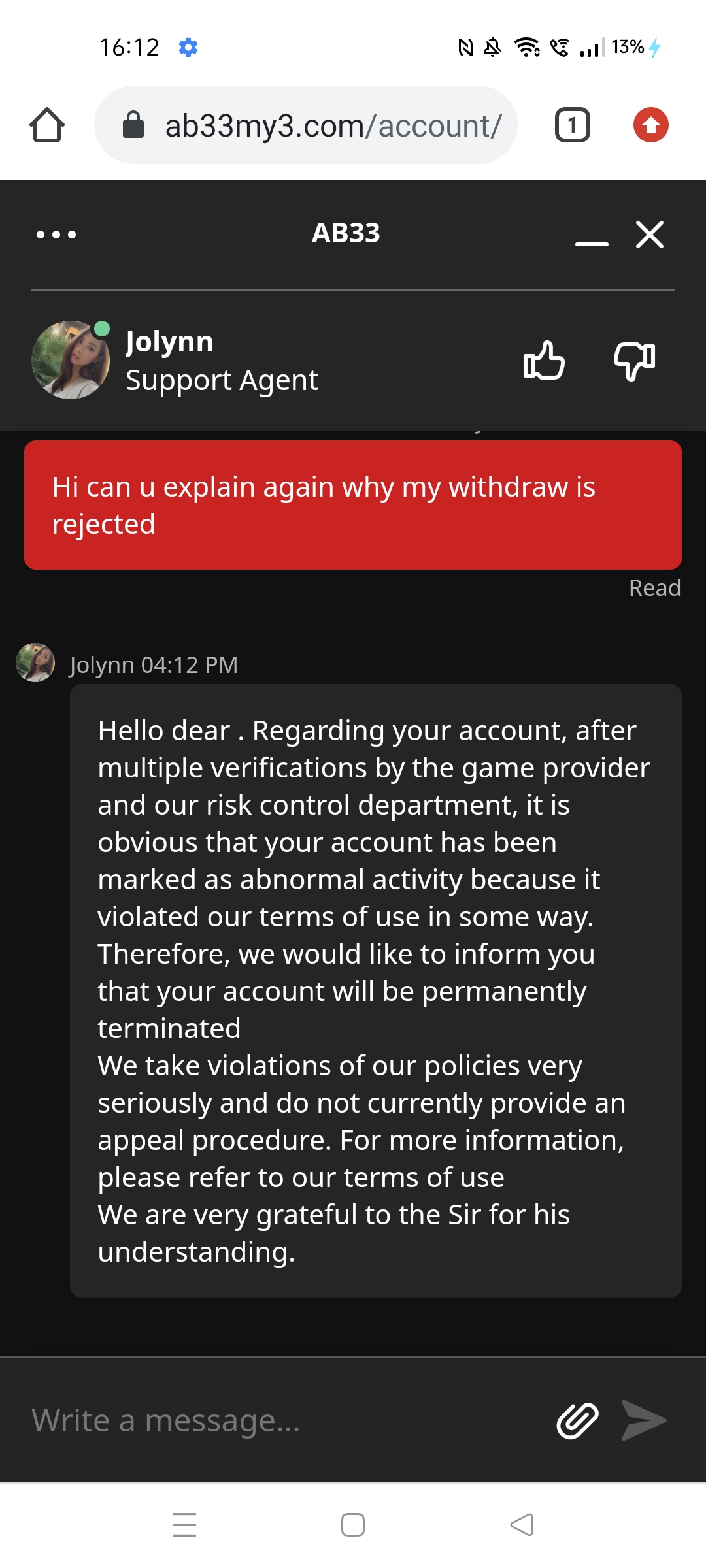The width and height of the screenshot is (706, 1568).
Task: Rate Jolynn with a thumbs down
Action: click(634, 360)
